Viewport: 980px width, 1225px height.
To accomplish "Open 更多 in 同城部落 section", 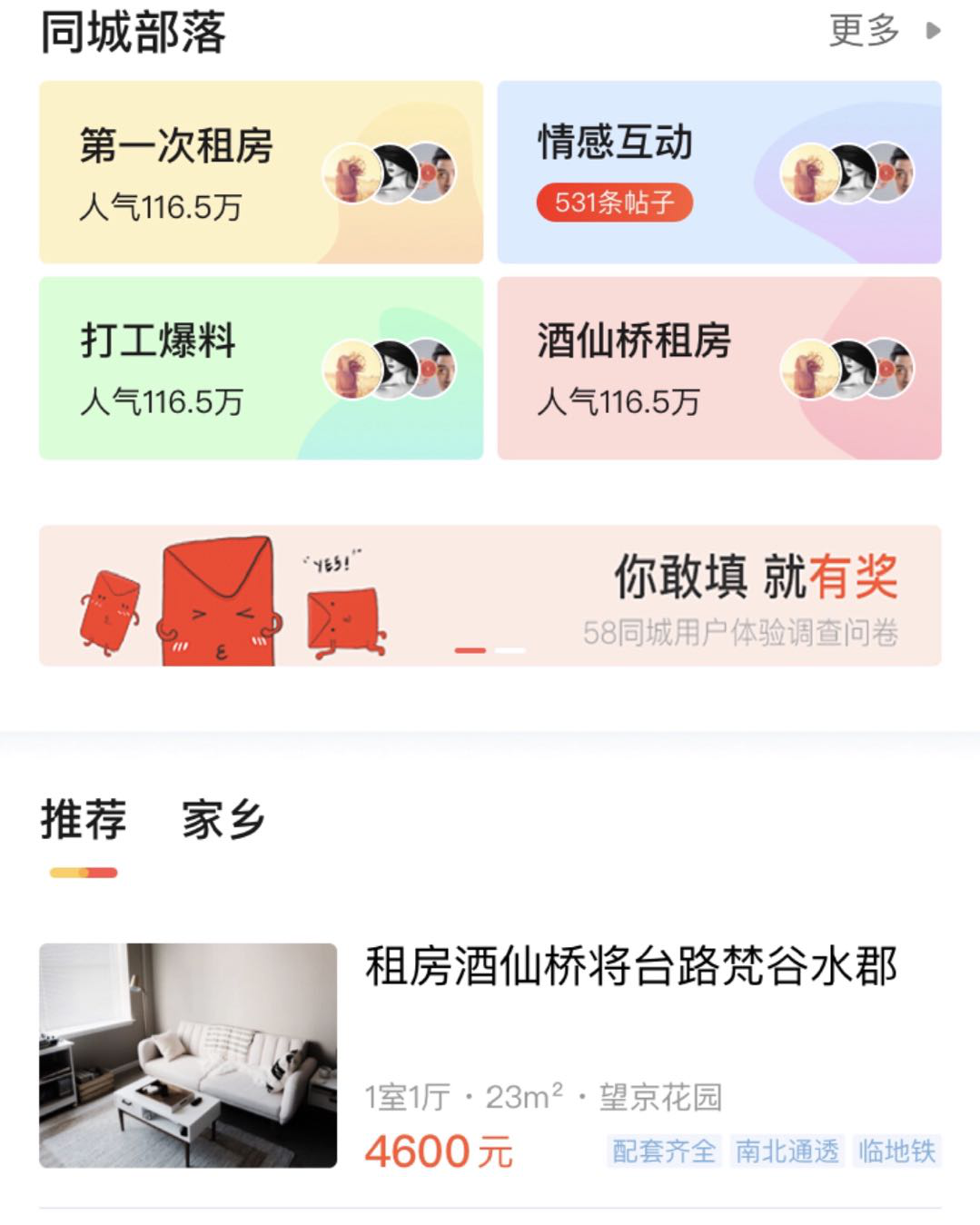I will [x=883, y=31].
